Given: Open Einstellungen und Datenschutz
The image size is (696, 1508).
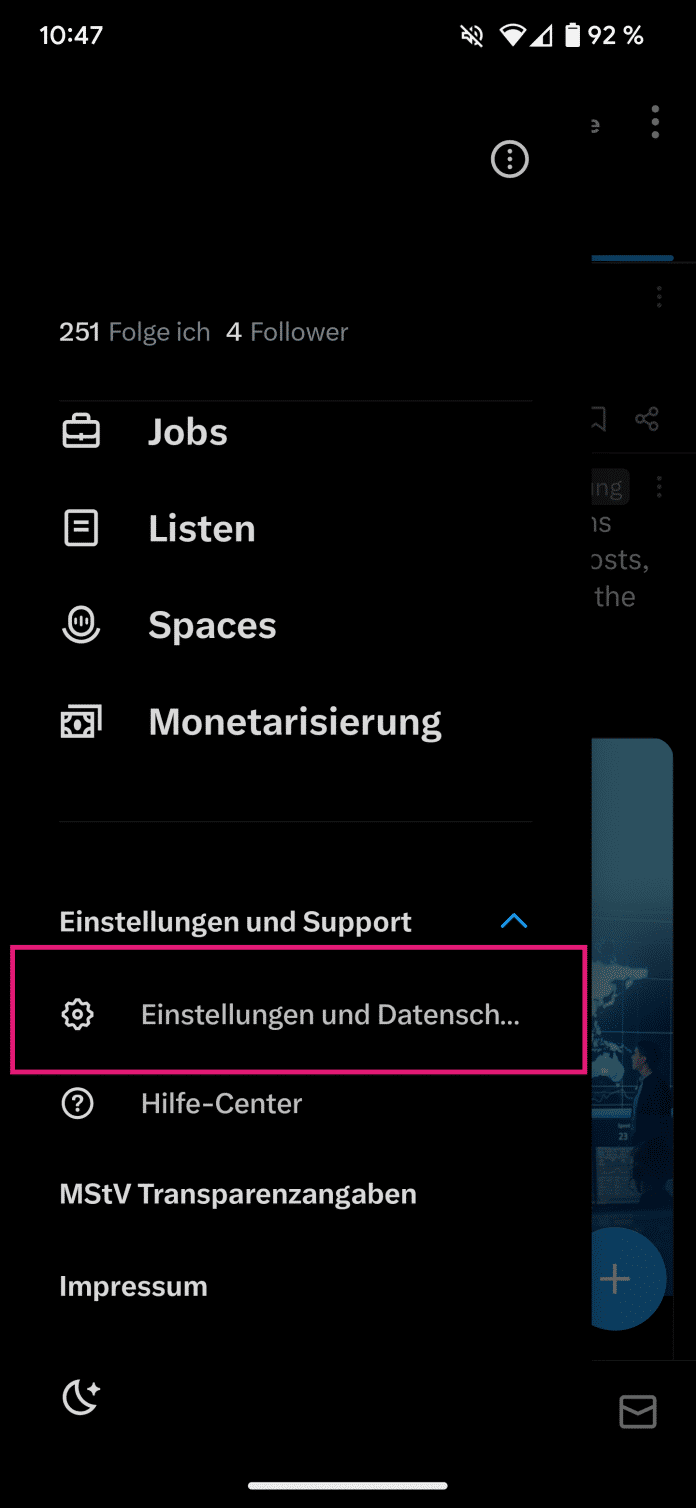Looking at the screenshot, I should coord(330,1014).
